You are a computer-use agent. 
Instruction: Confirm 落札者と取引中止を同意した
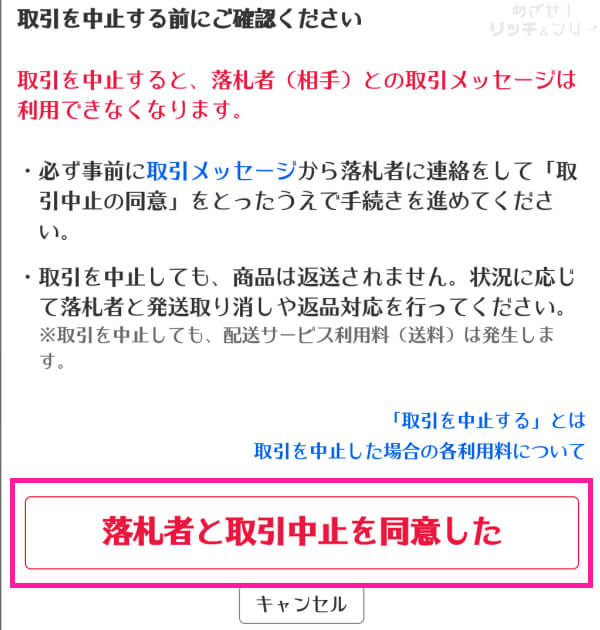pyautogui.click(x=301, y=532)
